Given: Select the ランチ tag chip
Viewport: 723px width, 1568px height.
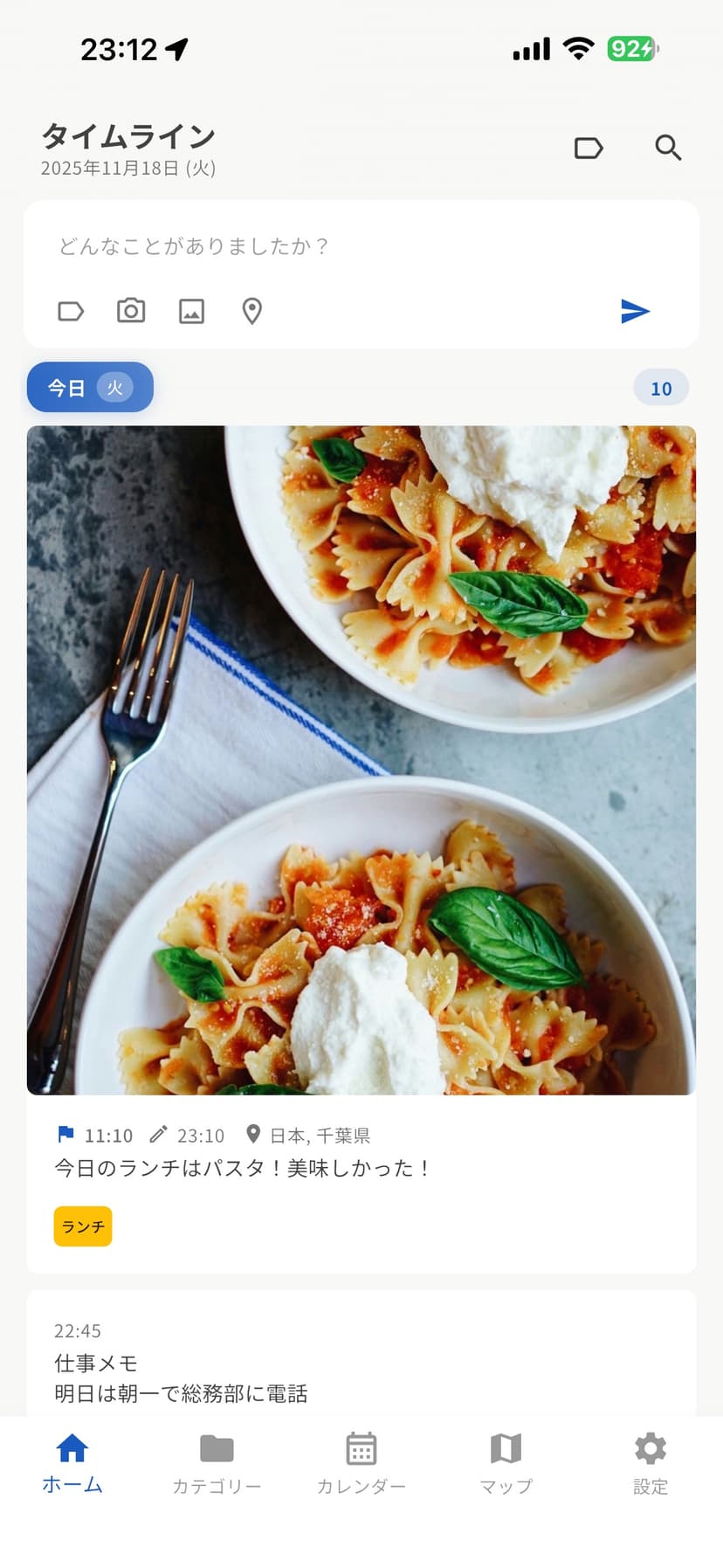Looking at the screenshot, I should pyautogui.click(x=83, y=1226).
